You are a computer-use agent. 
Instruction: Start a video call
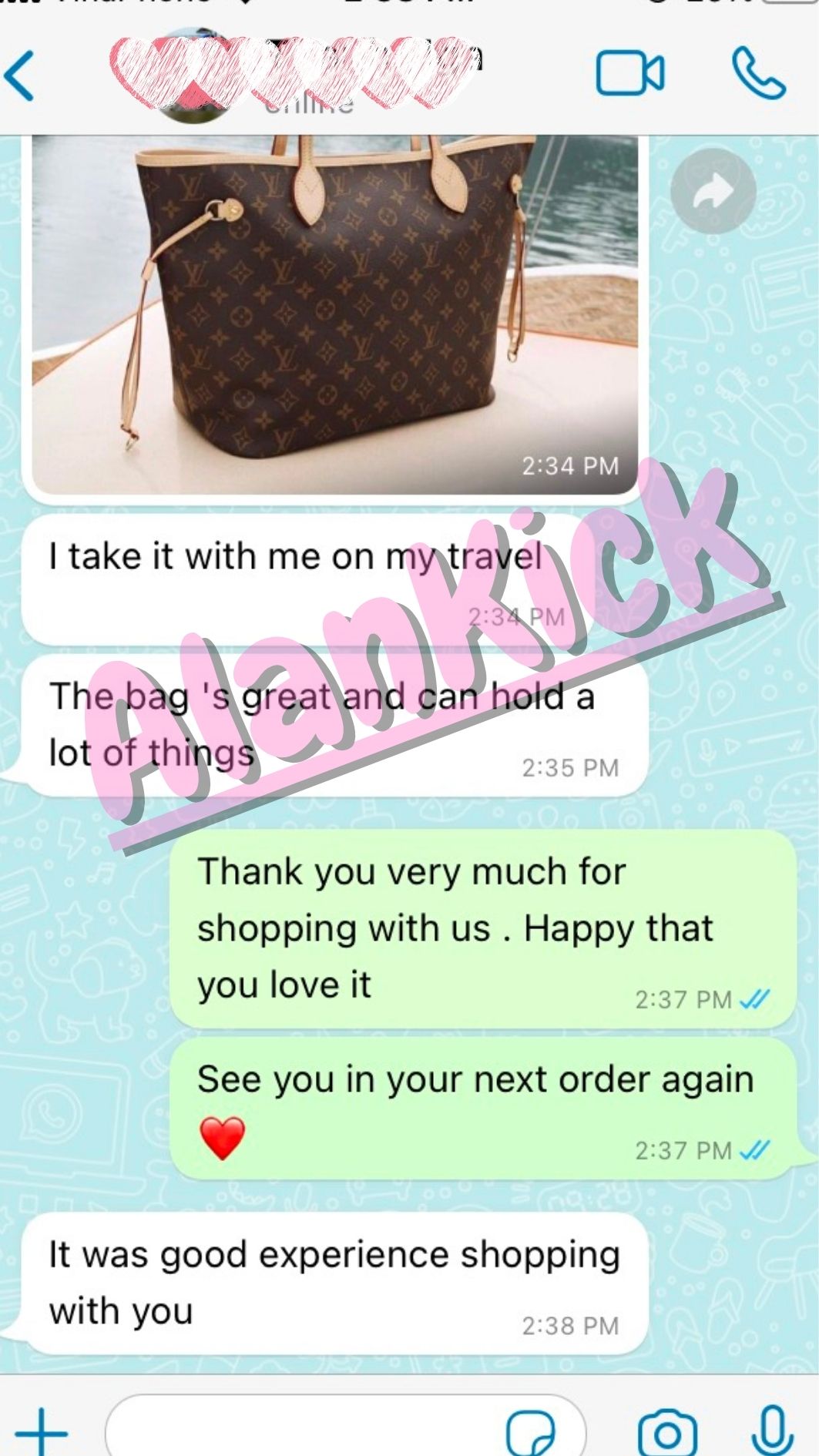(629, 74)
